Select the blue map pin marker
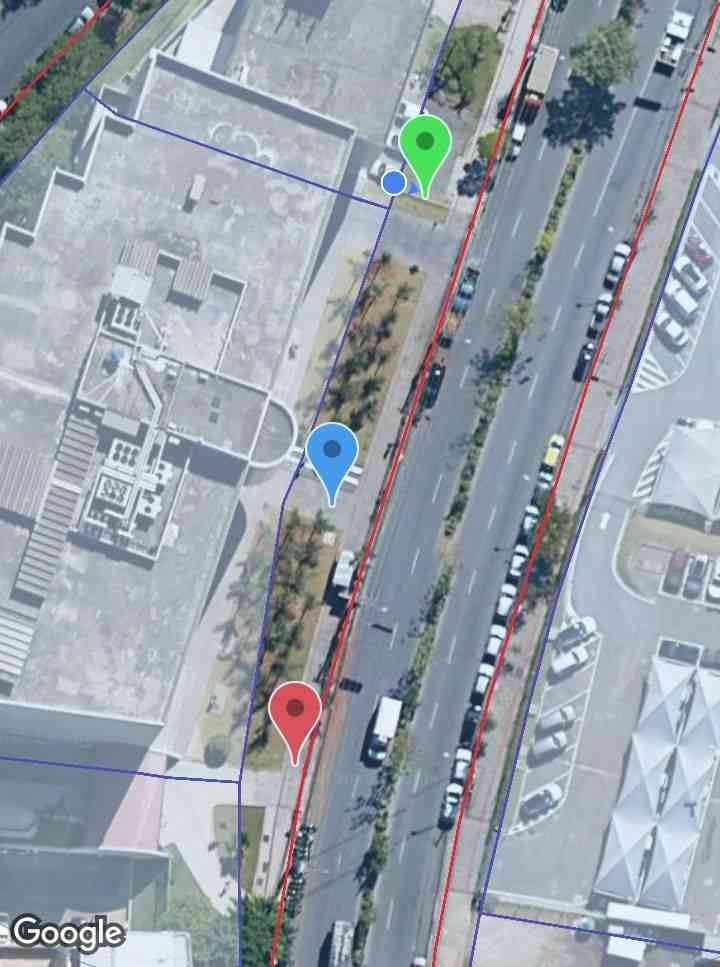Image resolution: width=720 pixels, height=967 pixels. (332, 454)
